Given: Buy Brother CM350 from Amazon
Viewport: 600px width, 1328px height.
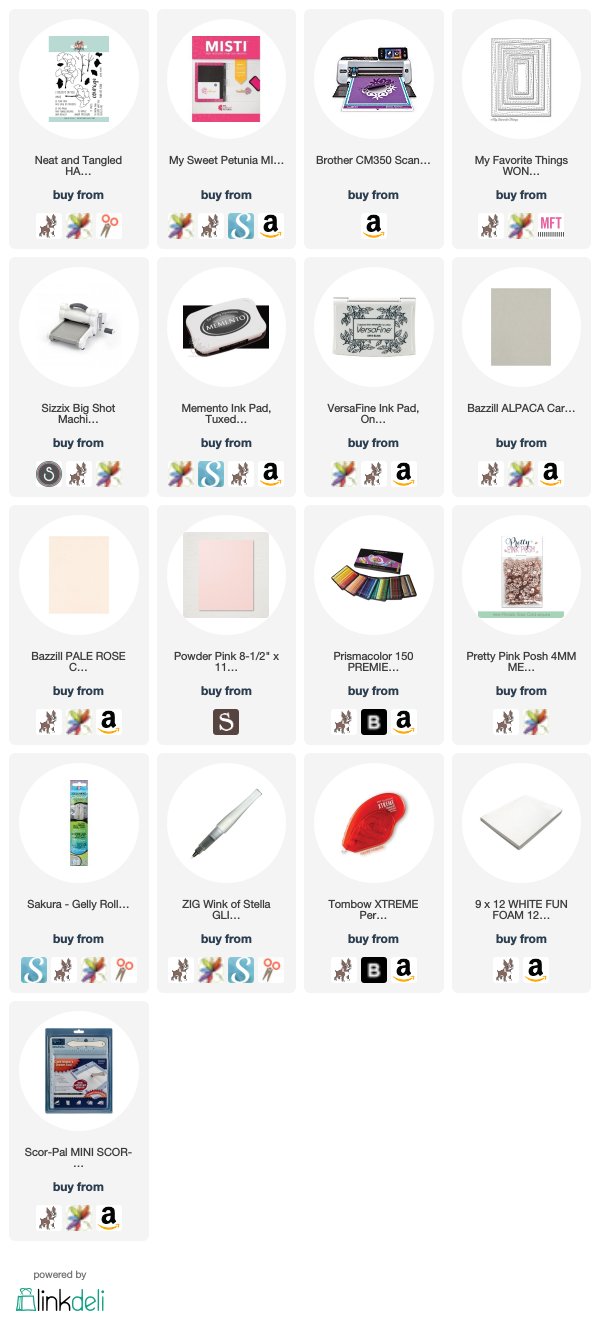Looking at the screenshot, I should [x=373, y=225].
